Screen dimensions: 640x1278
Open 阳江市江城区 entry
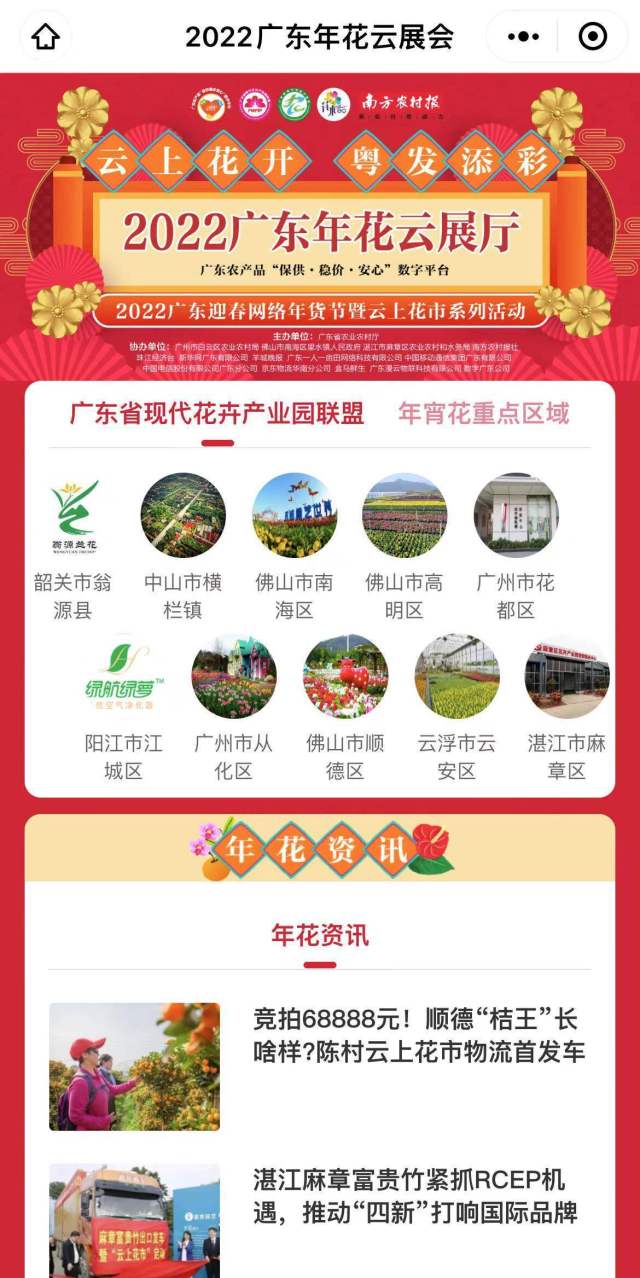point(123,707)
